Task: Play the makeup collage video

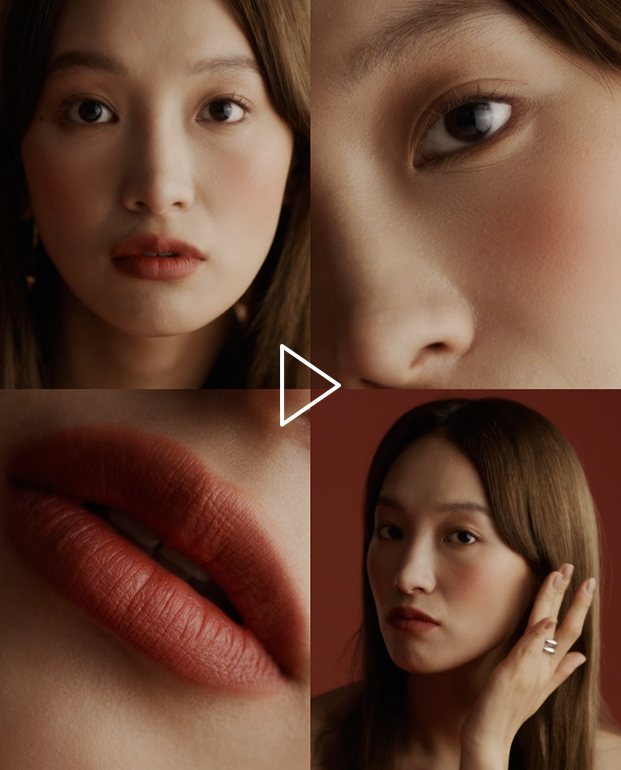Action: click(x=306, y=386)
